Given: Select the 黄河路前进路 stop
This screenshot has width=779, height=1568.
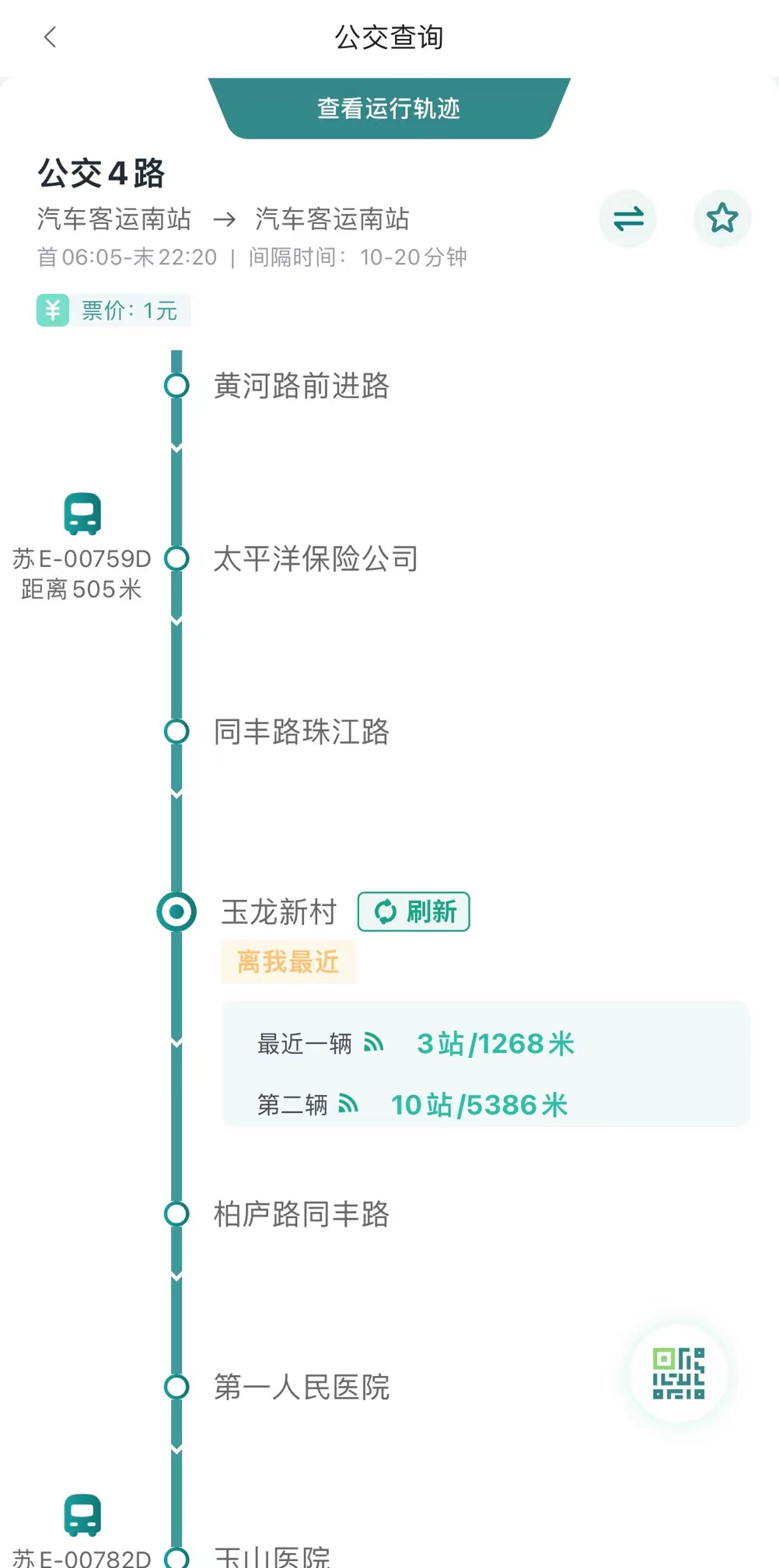Looking at the screenshot, I should (x=301, y=386).
